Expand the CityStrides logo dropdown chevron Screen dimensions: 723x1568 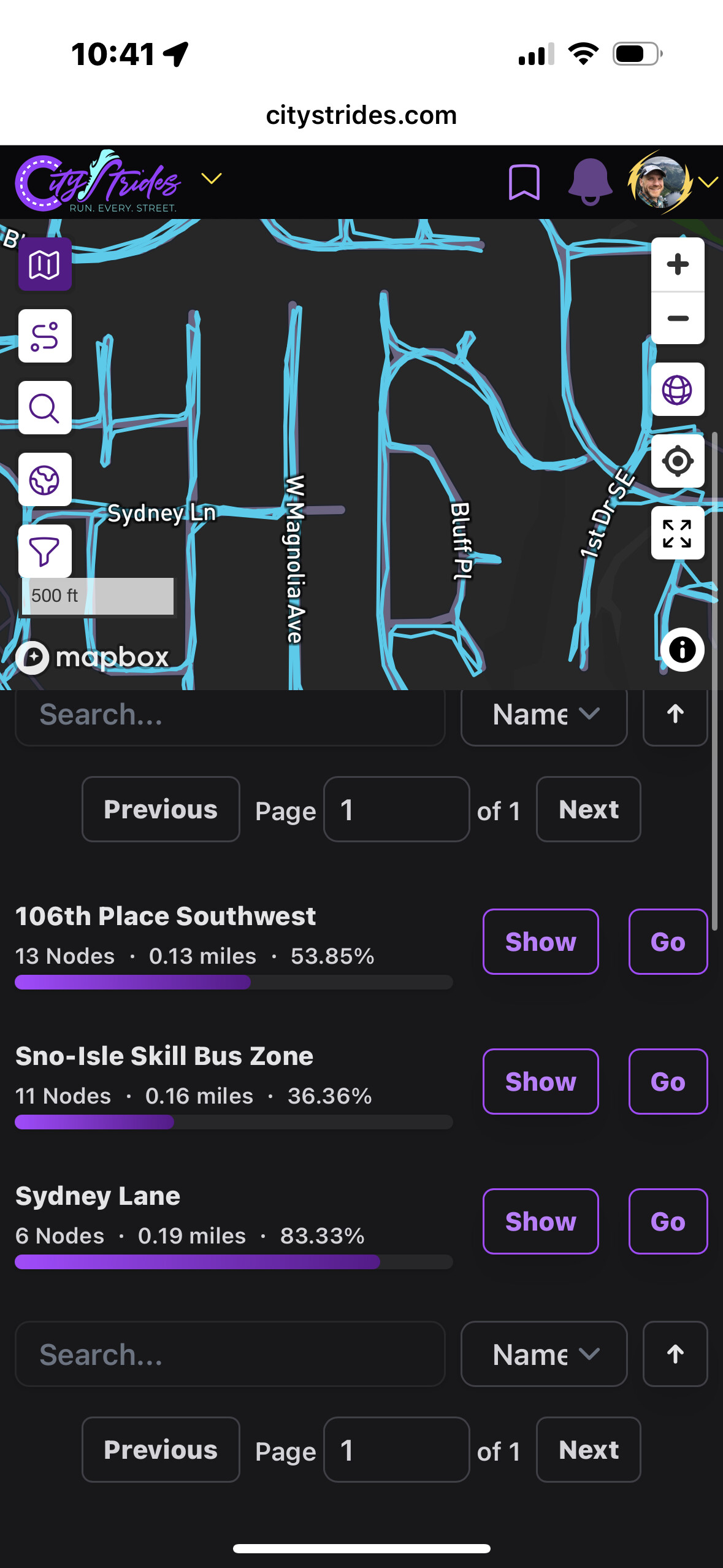click(x=212, y=179)
